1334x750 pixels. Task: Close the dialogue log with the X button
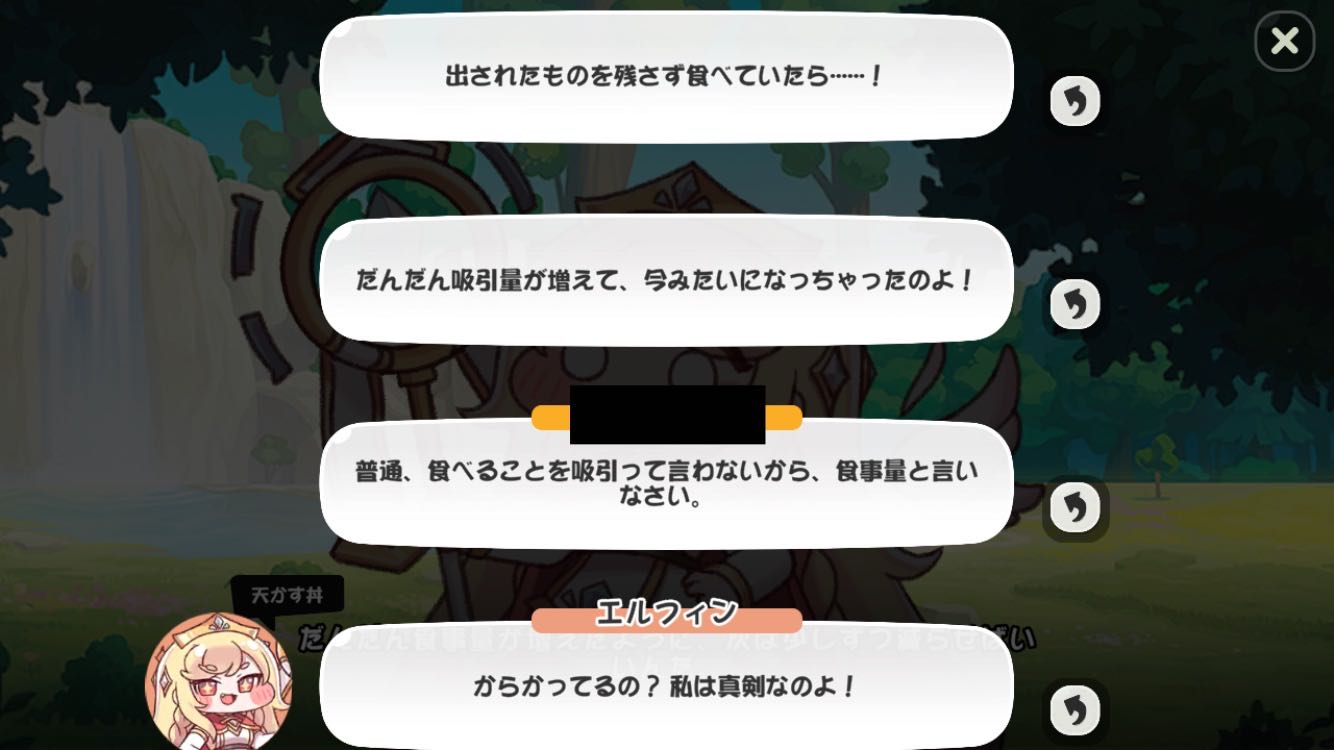click(1284, 41)
